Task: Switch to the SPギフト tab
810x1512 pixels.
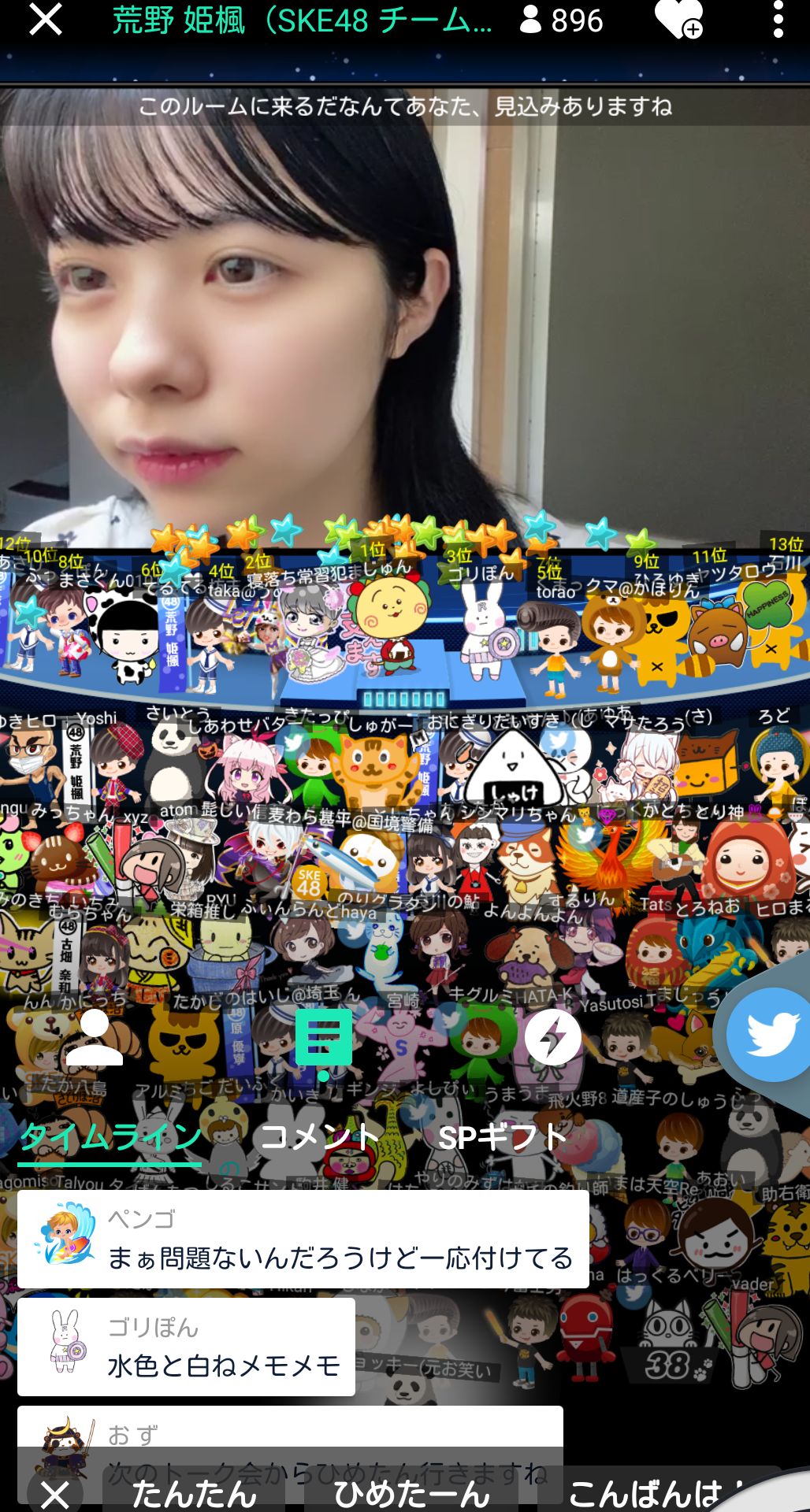Action: click(502, 1137)
